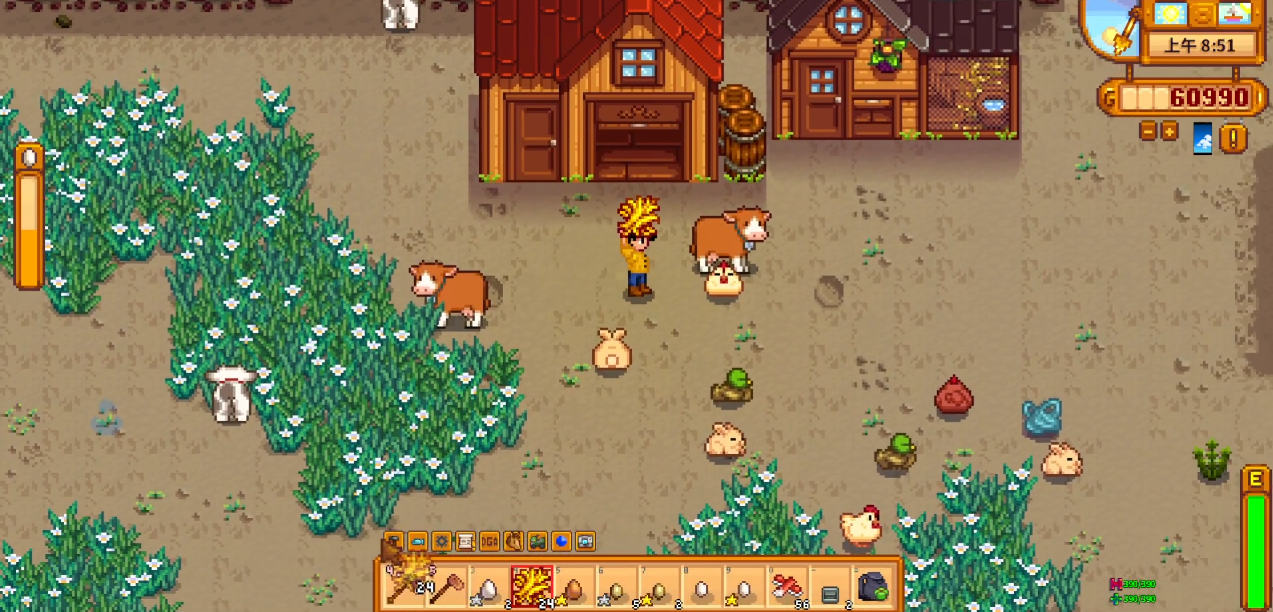Select the brown egg in slot five
Viewport: 1273px width, 612px height.
point(574,587)
